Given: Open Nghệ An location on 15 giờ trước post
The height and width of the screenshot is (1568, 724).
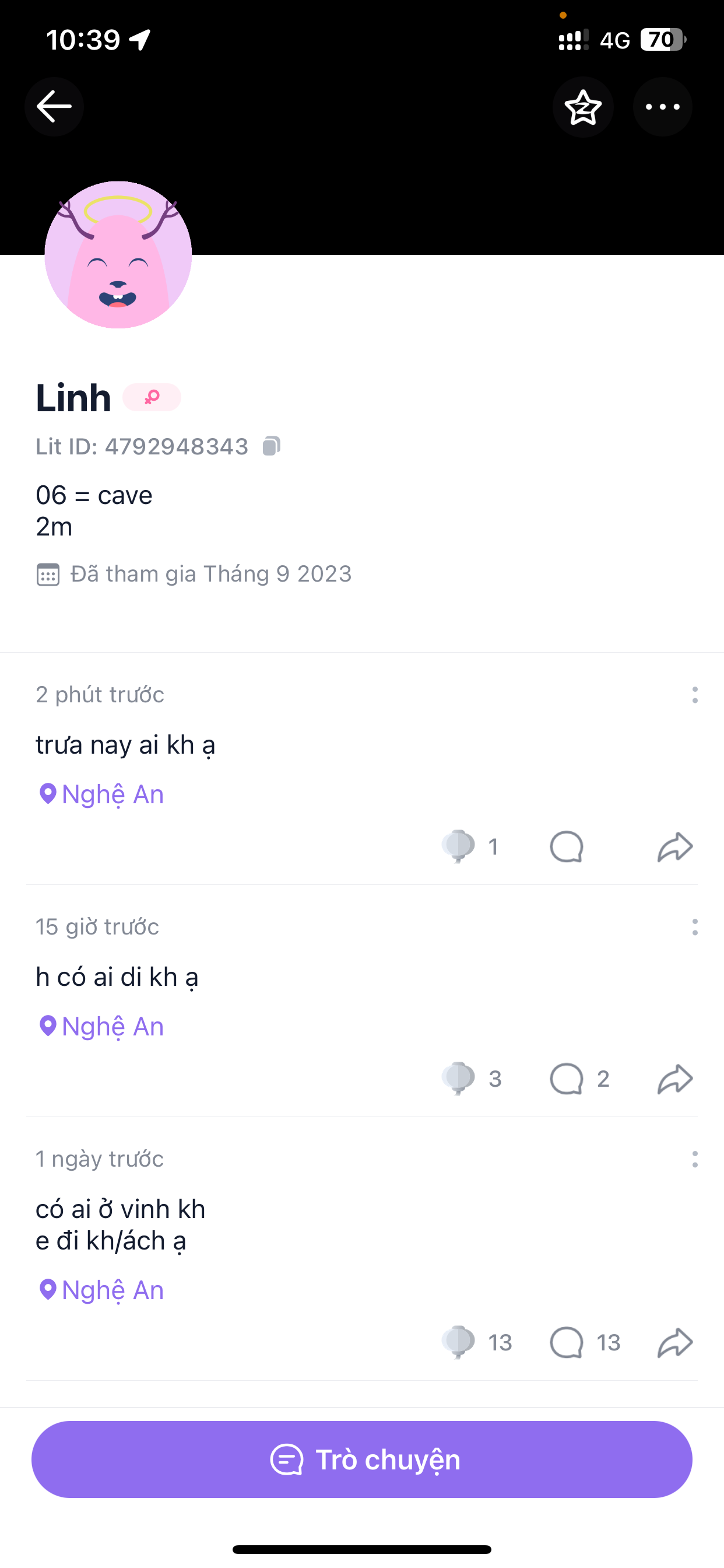Looking at the screenshot, I should coord(101,1026).
